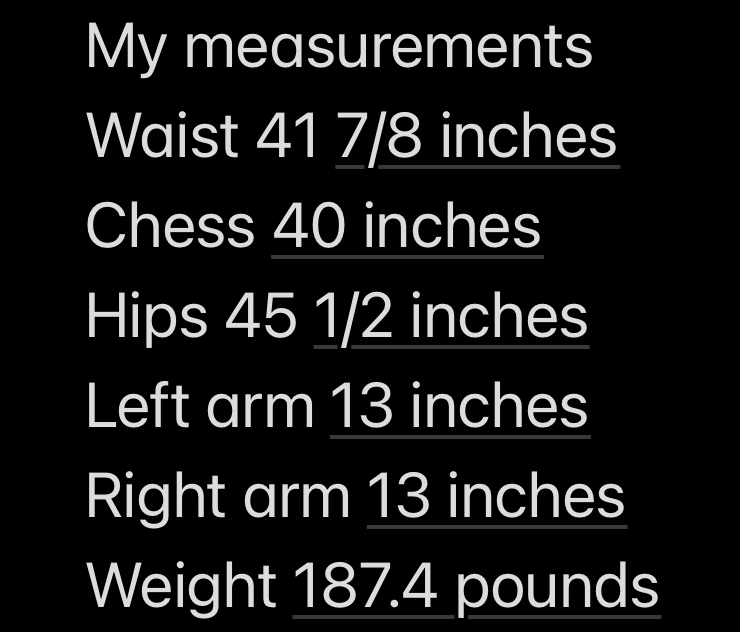The height and width of the screenshot is (632, 740).
Task: Open the underlined 187.4 pounds weight
Action: [x=475, y=587]
